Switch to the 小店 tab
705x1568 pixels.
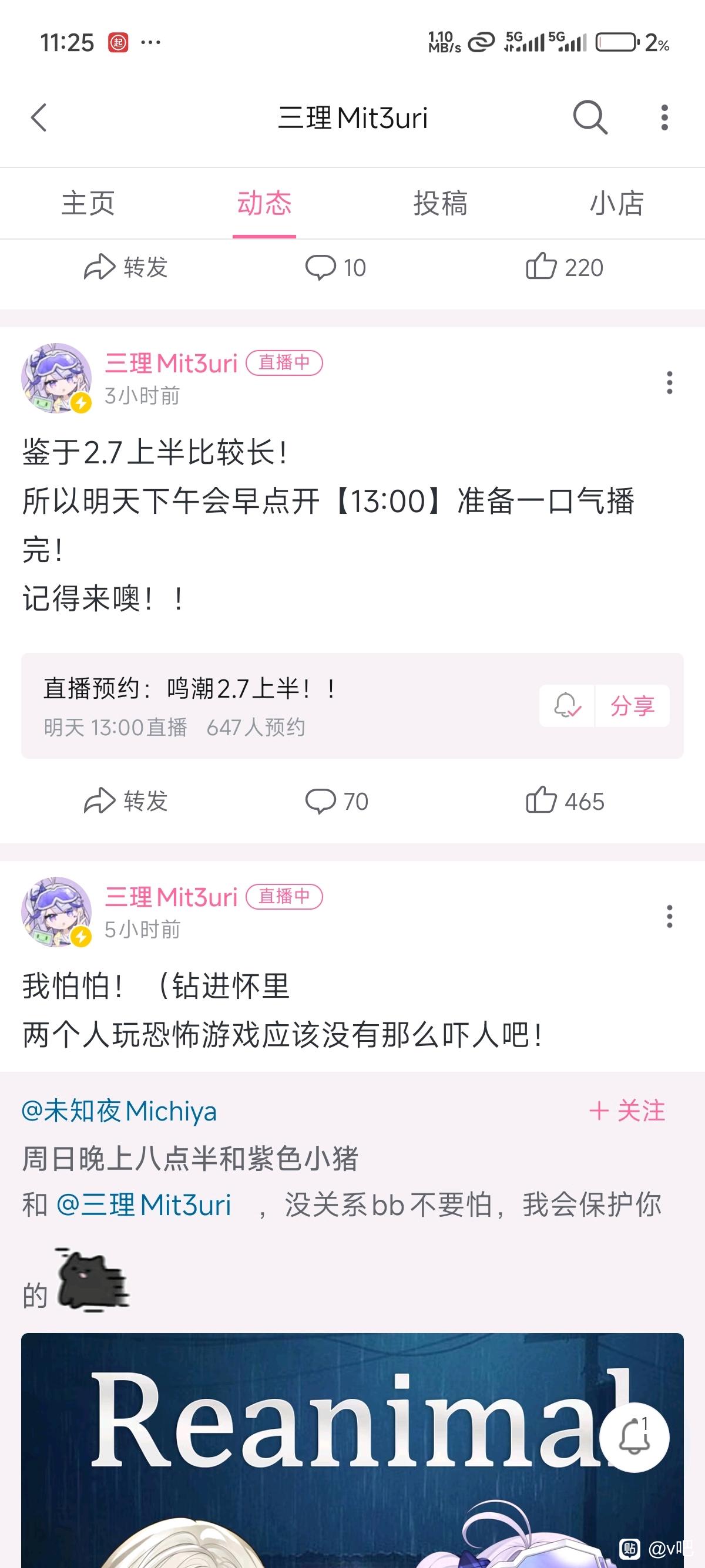tap(616, 203)
